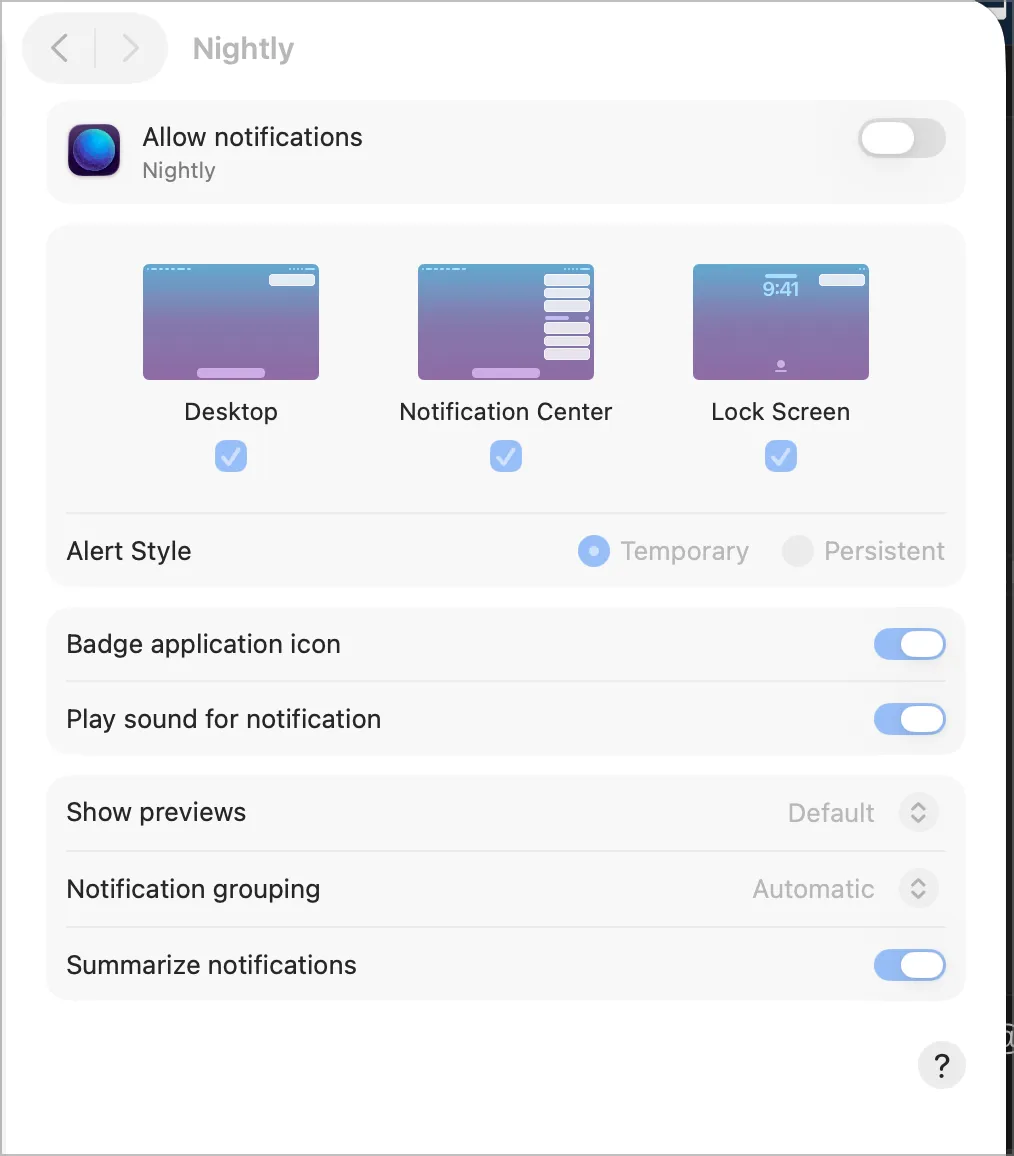The height and width of the screenshot is (1156, 1014).
Task: Turn off Play sound for notification
Action: coord(909,719)
